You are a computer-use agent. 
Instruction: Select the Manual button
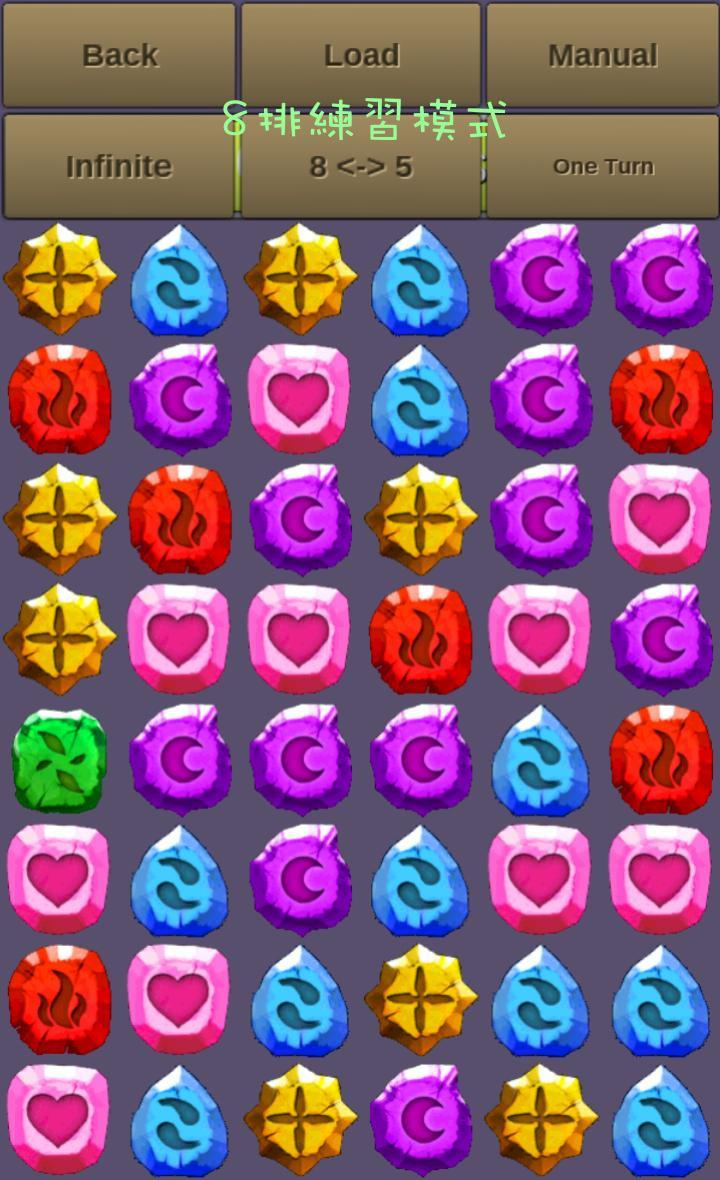click(x=602, y=55)
